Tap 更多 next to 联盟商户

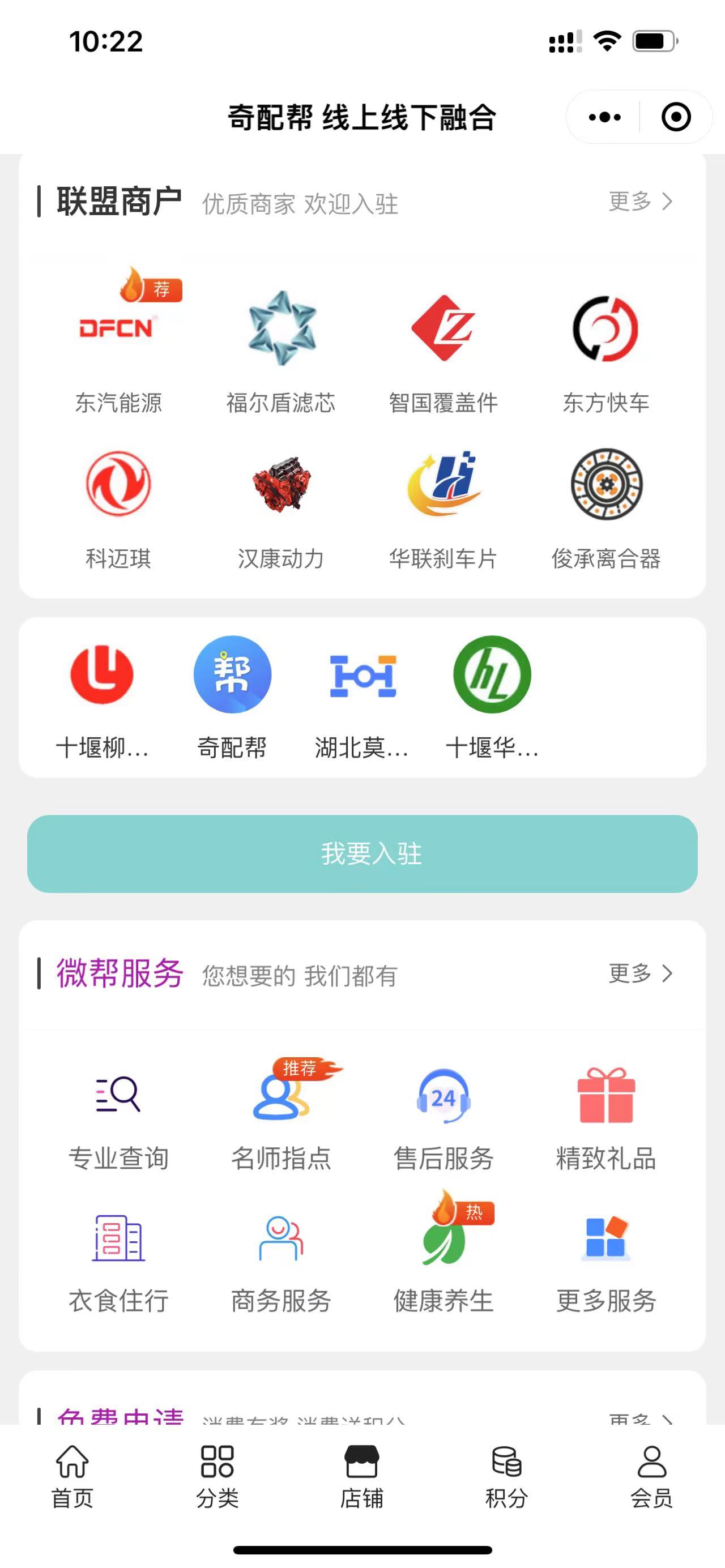click(641, 202)
